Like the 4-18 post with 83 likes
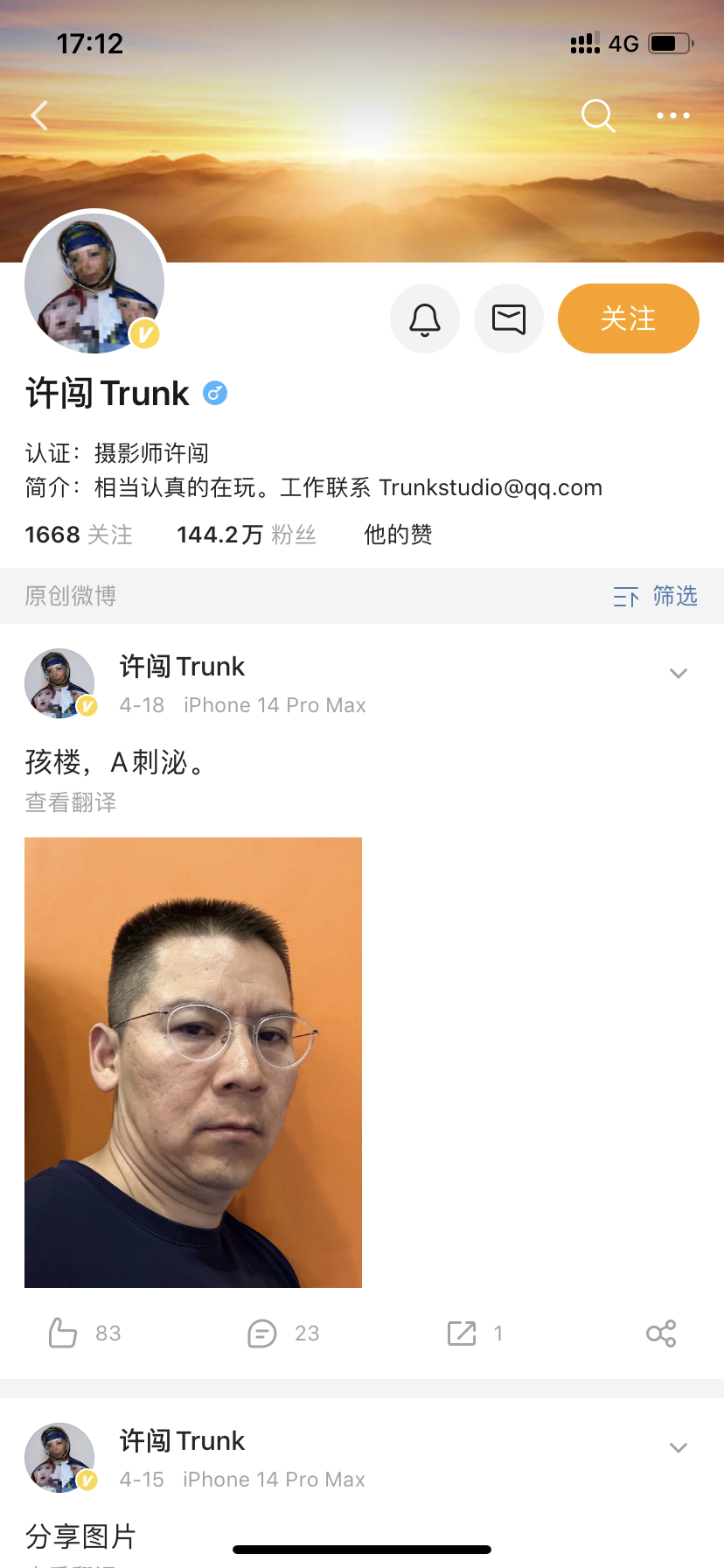 pos(85,1333)
